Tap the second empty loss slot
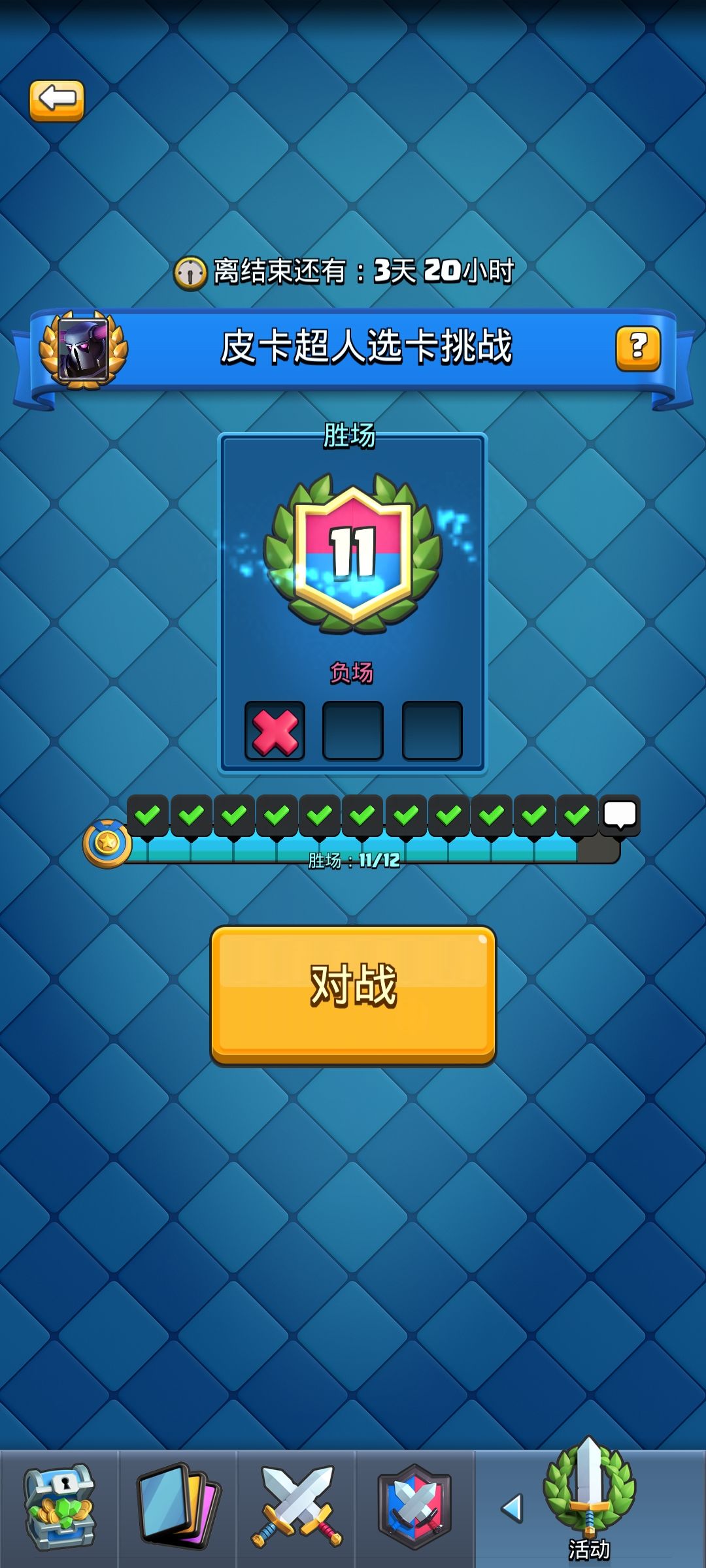The height and width of the screenshot is (1568, 706). (353, 729)
